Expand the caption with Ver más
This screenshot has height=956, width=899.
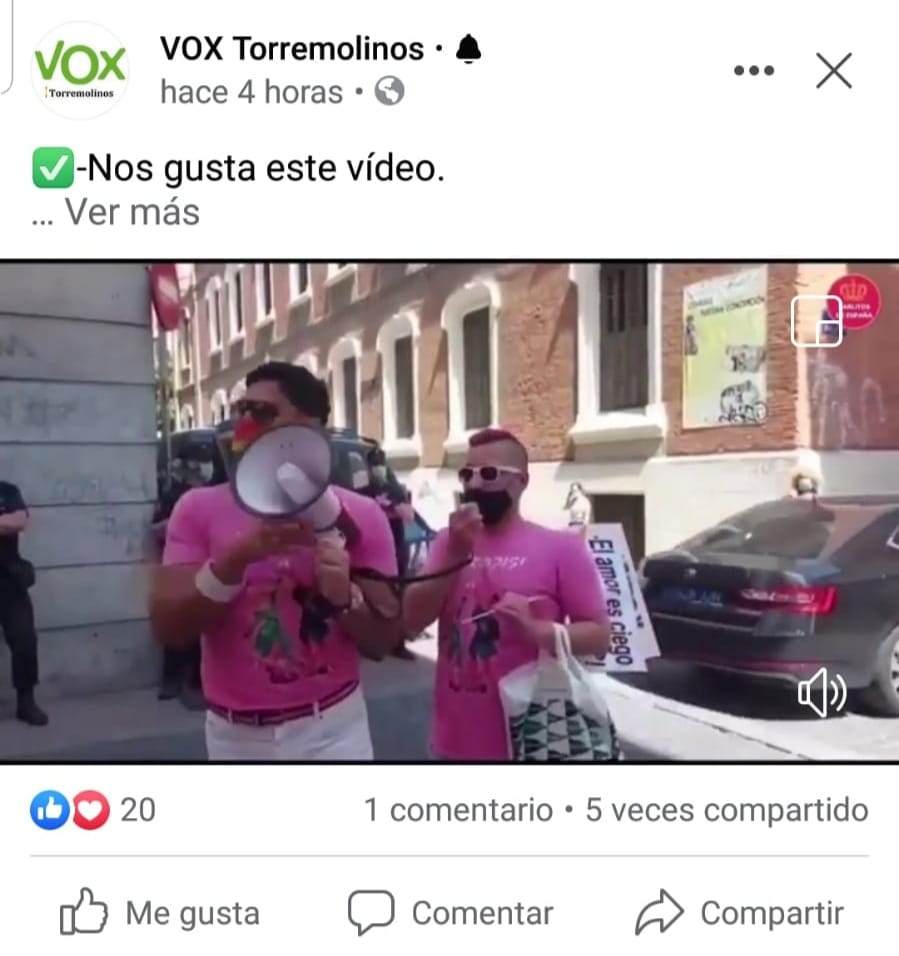pyautogui.click(x=132, y=212)
